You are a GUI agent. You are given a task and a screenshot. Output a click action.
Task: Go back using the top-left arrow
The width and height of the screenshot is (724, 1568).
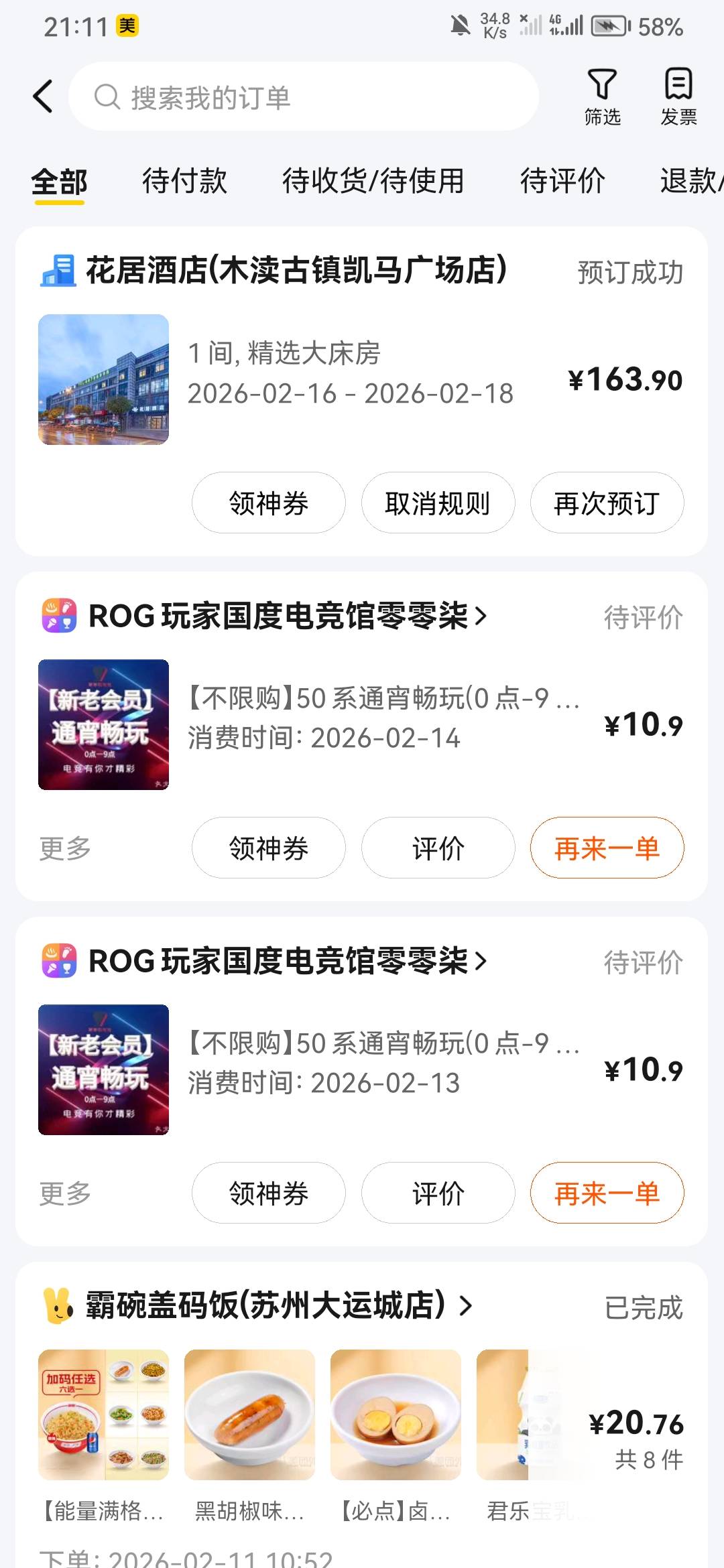pyautogui.click(x=43, y=96)
